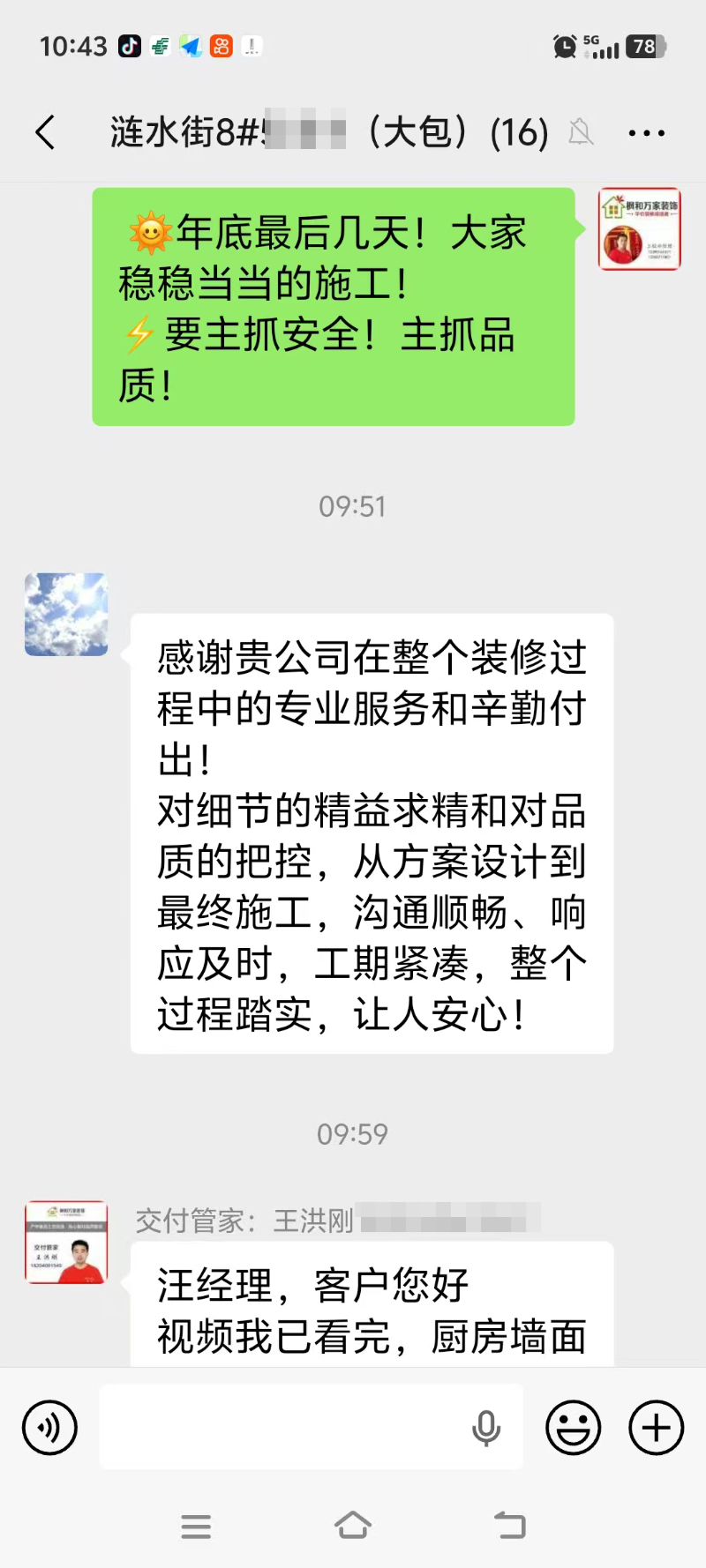Go to the system home screen
Screen dimensions: 706x1568
[x=353, y=1526]
